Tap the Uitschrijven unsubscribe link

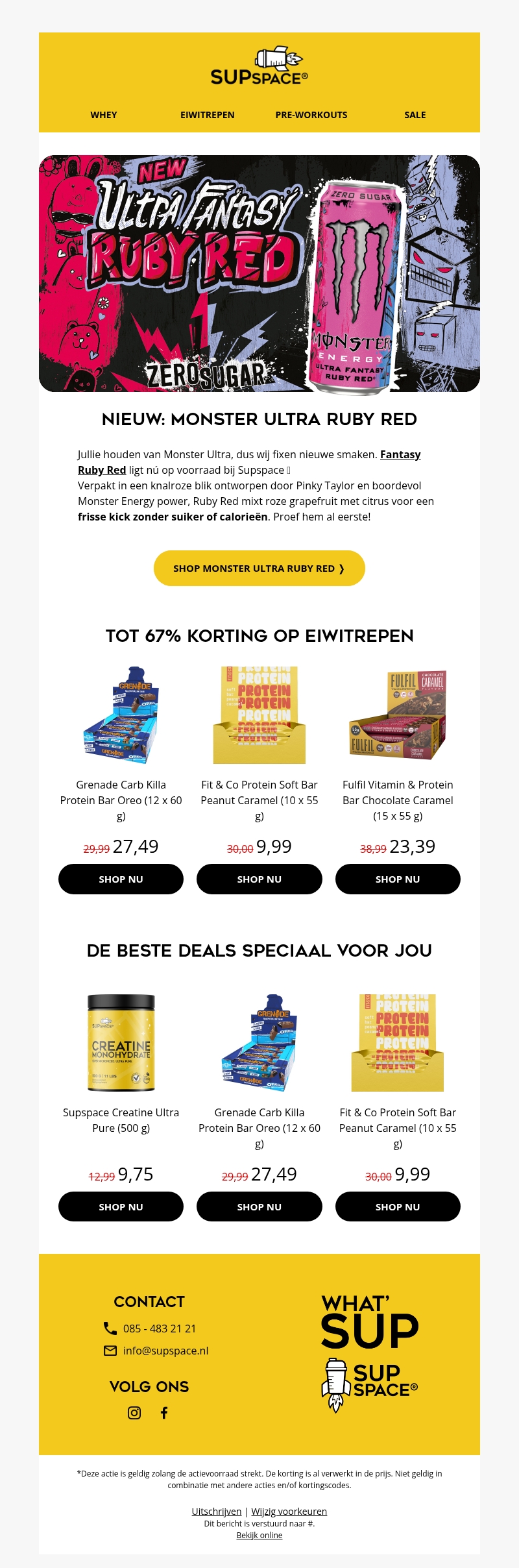pyautogui.click(x=217, y=1512)
